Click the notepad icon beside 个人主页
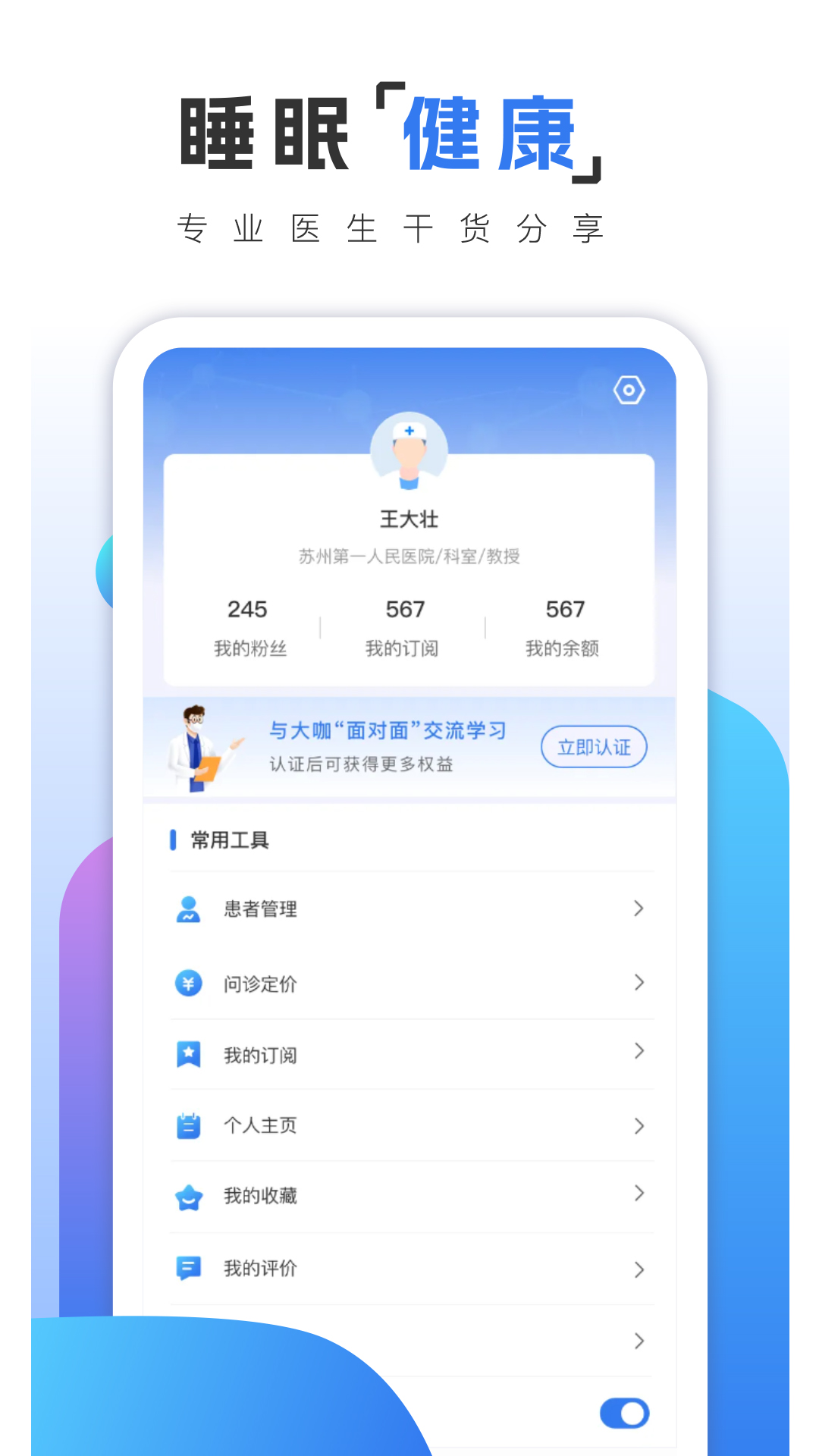The image size is (819, 1456). 188,1126
